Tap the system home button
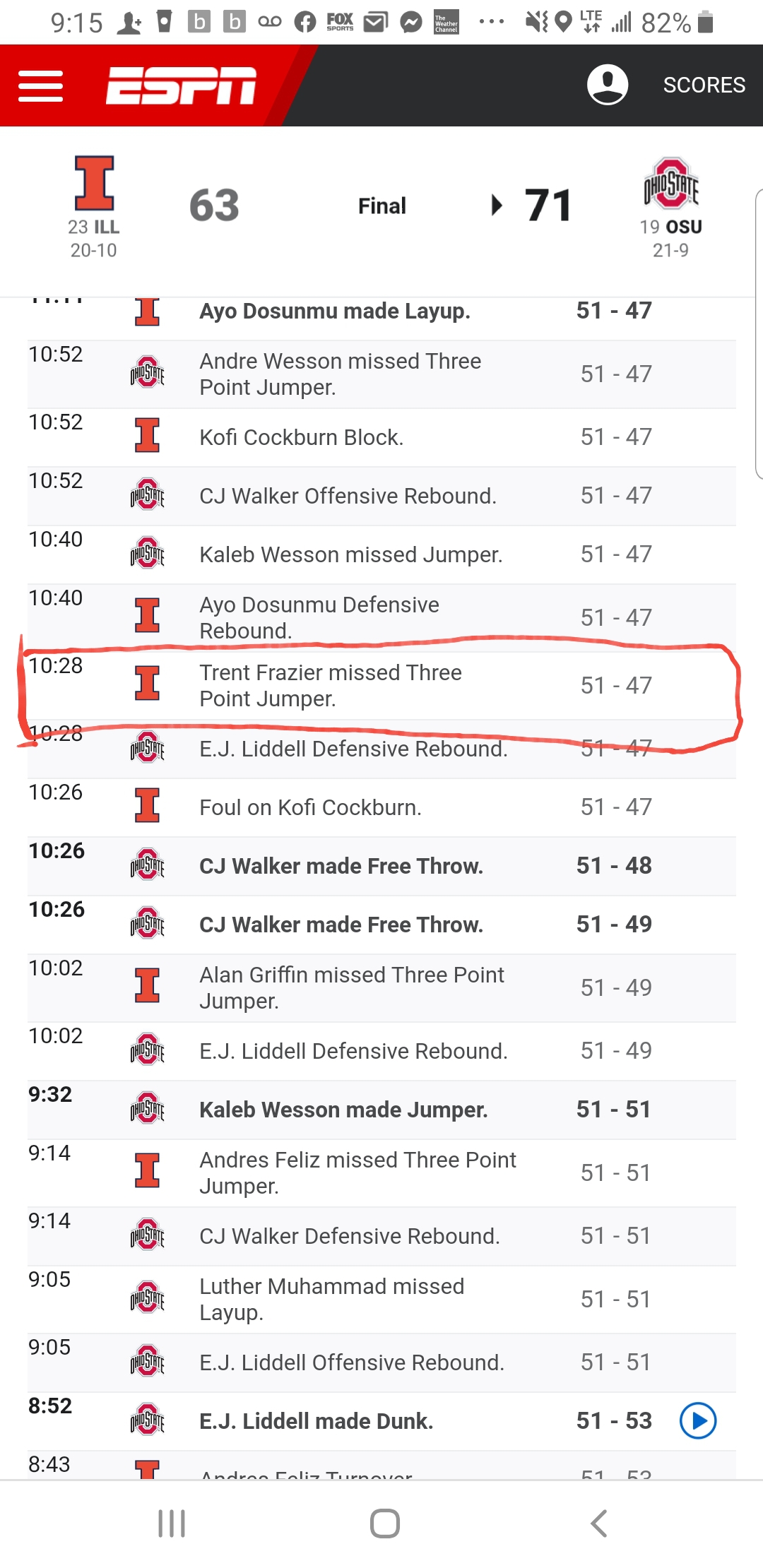 (x=384, y=1524)
